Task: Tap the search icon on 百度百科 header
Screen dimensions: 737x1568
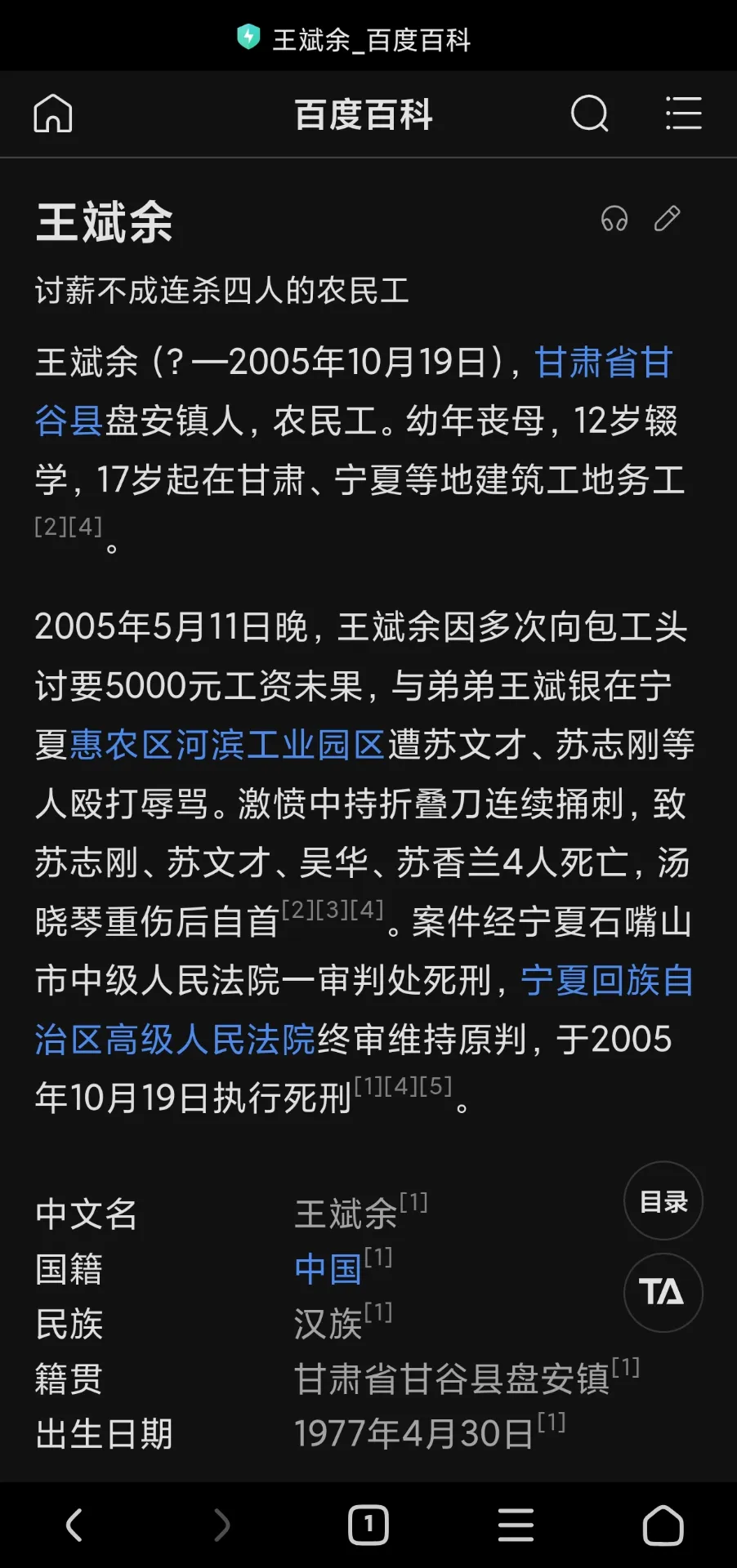Action: tap(590, 114)
